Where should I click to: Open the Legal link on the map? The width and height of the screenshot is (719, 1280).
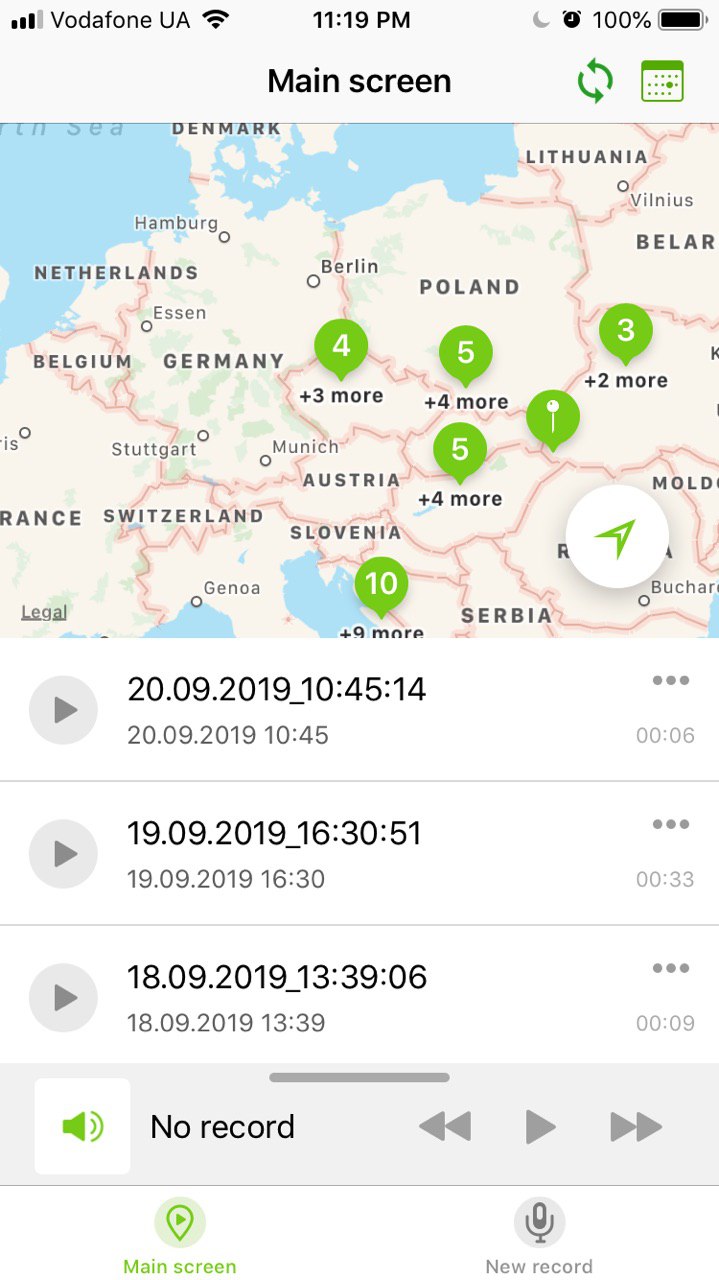44,612
